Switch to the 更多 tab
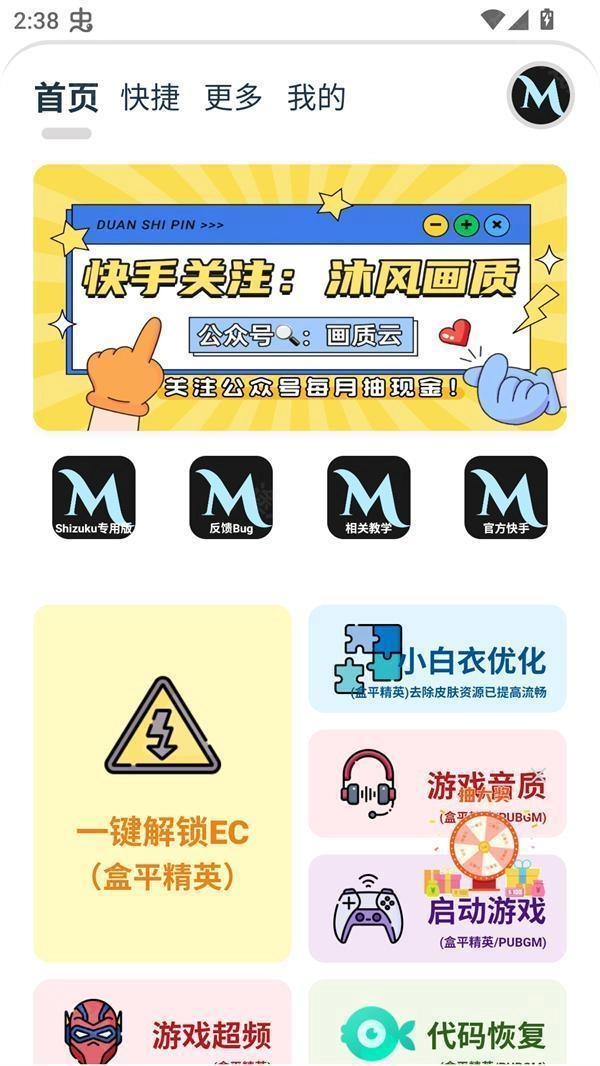Screen dimensions: 600x1066 click(x=233, y=97)
